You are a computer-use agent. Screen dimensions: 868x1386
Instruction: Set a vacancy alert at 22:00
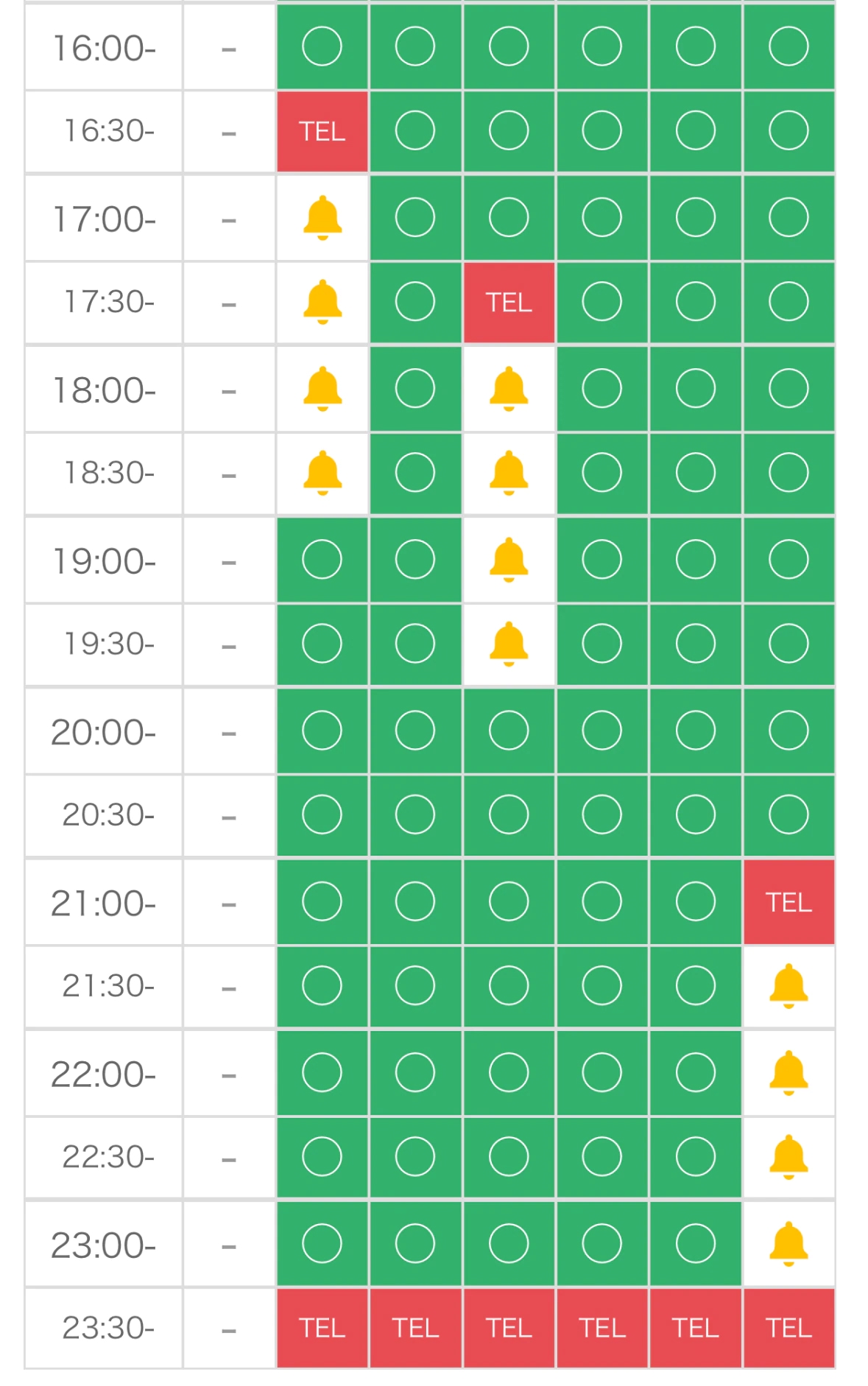788,1073
